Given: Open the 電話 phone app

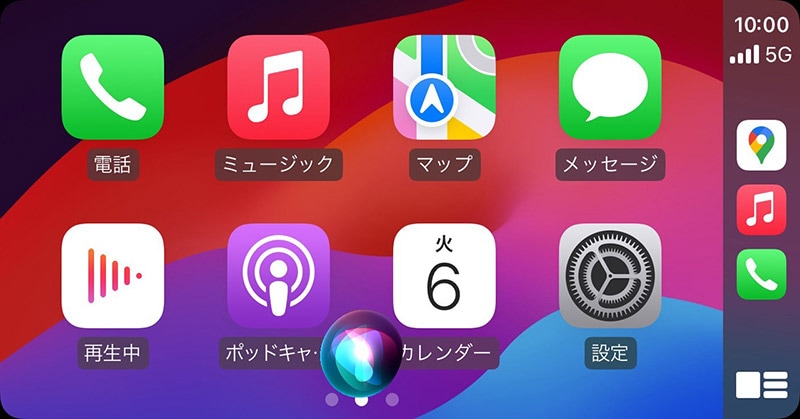Looking at the screenshot, I should pos(112,86).
